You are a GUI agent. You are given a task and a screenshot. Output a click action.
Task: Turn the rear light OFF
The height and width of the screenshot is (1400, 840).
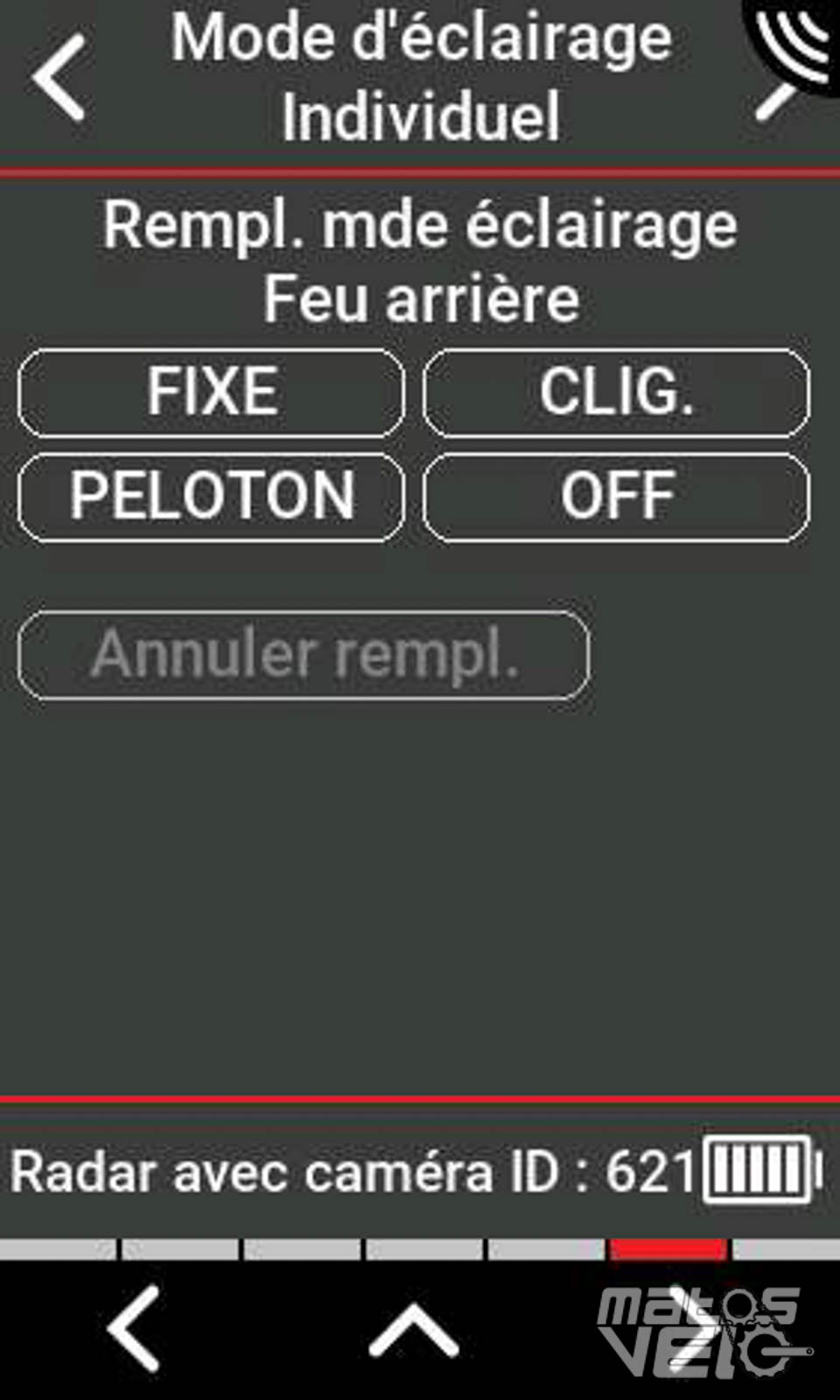[616, 497]
